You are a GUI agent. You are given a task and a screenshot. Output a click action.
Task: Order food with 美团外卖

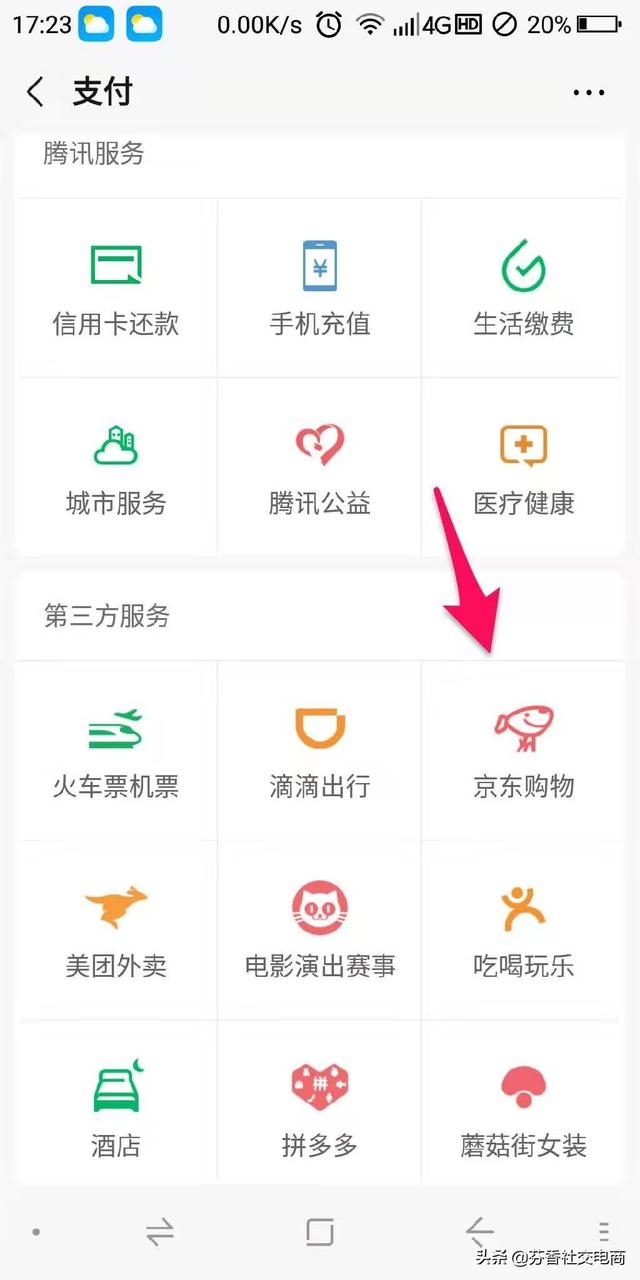[x=116, y=930]
